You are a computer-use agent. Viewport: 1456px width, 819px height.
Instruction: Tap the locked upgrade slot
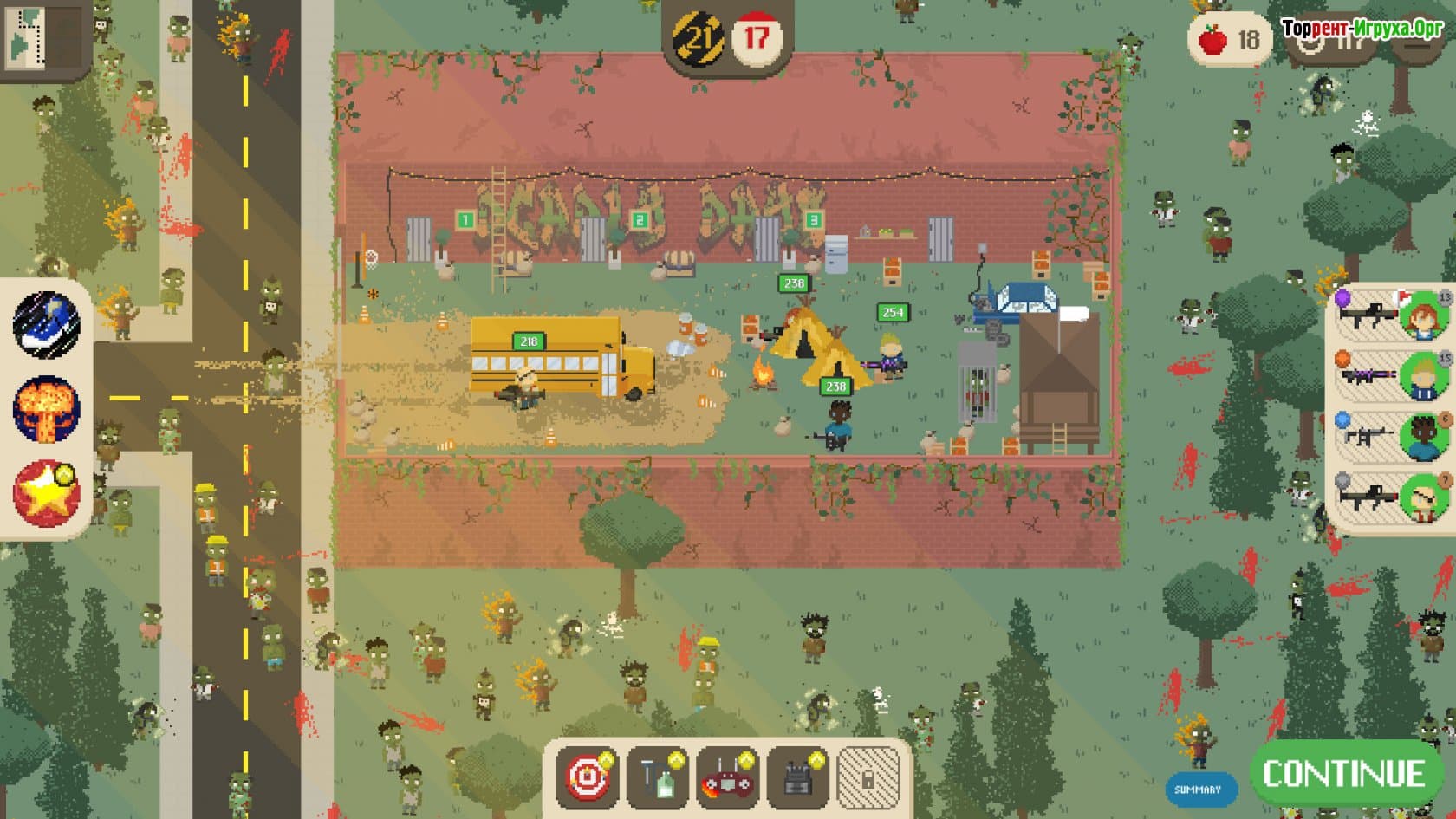(868, 777)
